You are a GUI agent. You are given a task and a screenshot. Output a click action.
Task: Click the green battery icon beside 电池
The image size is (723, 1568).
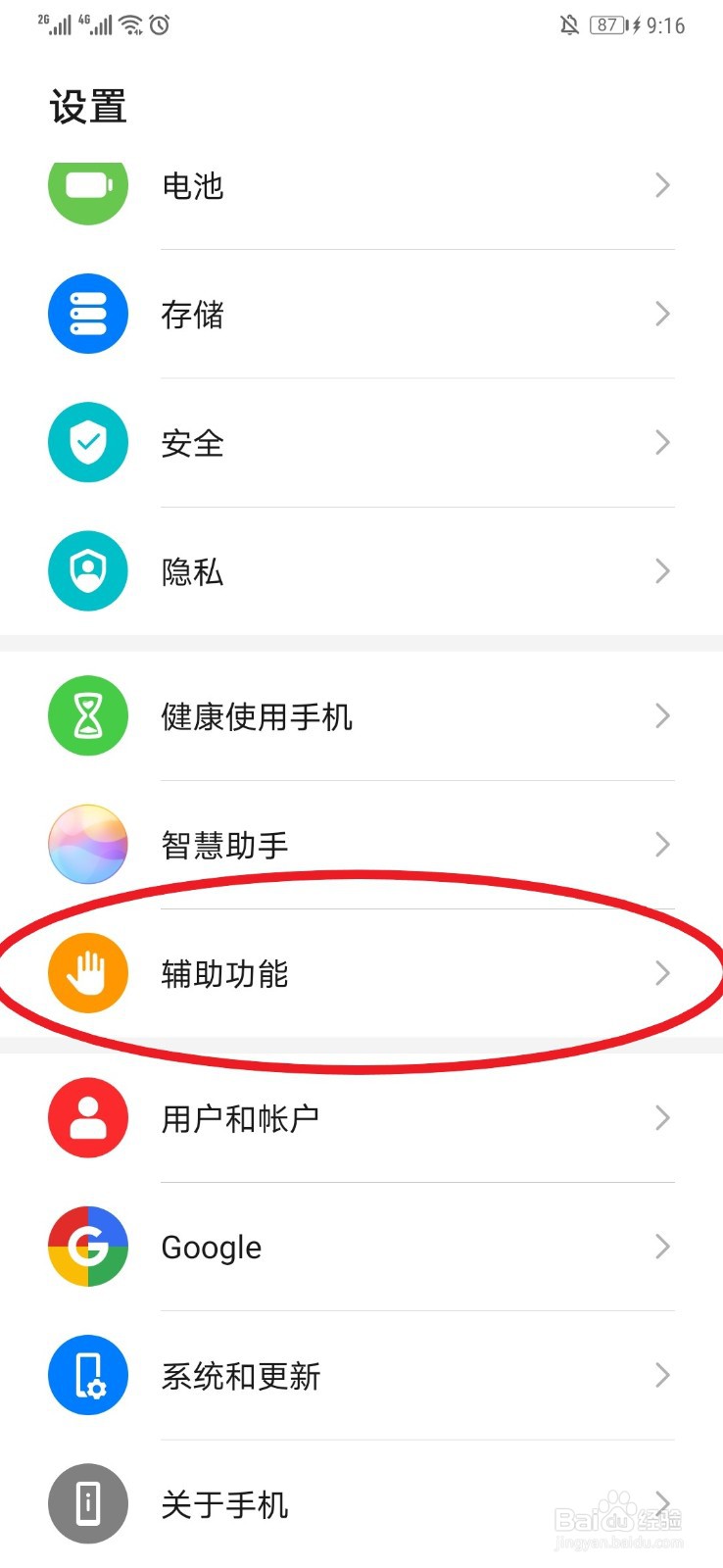87,186
